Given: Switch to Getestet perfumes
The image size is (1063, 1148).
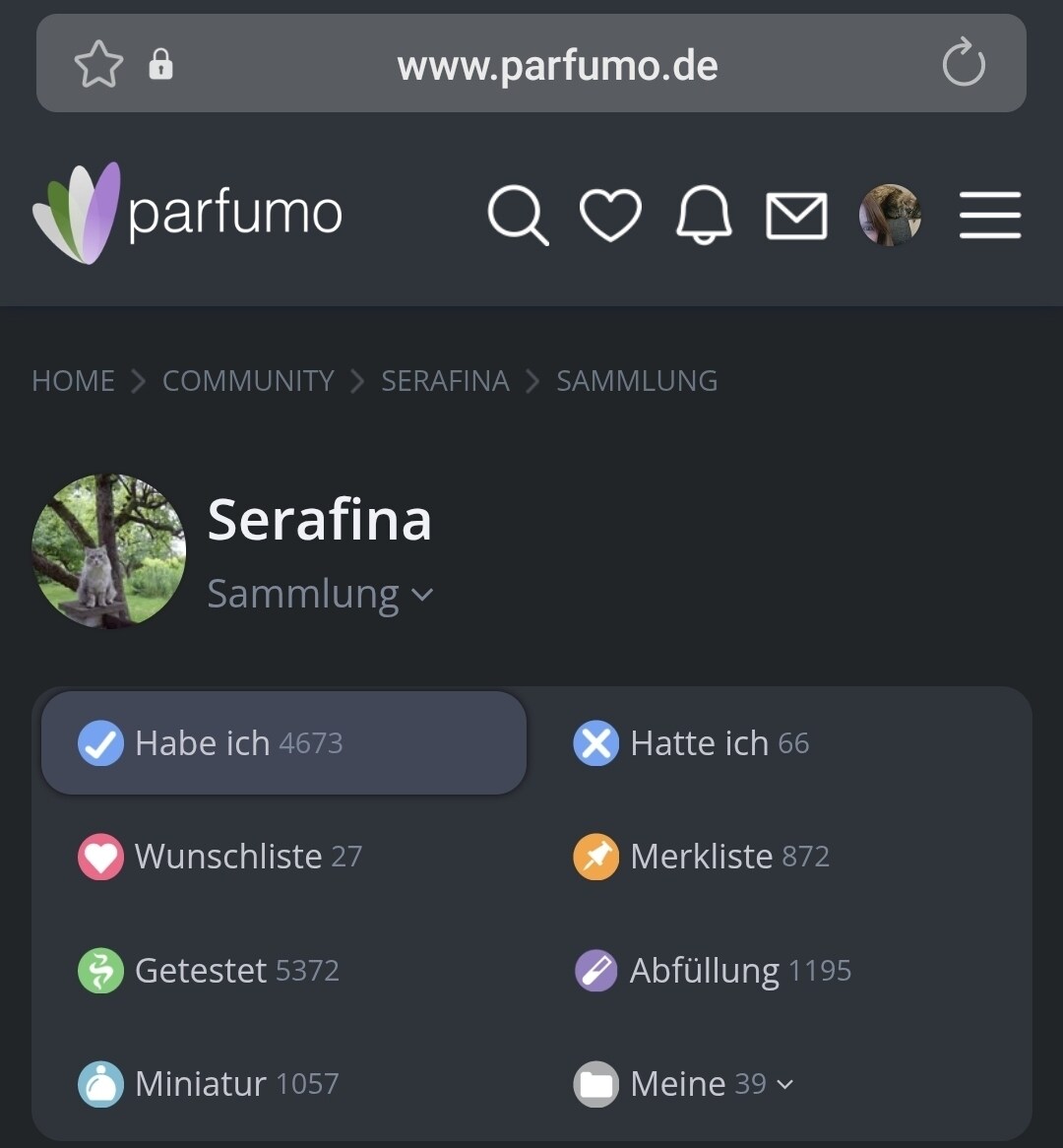Looking at the screenshot, I should (x=236, y=971).
